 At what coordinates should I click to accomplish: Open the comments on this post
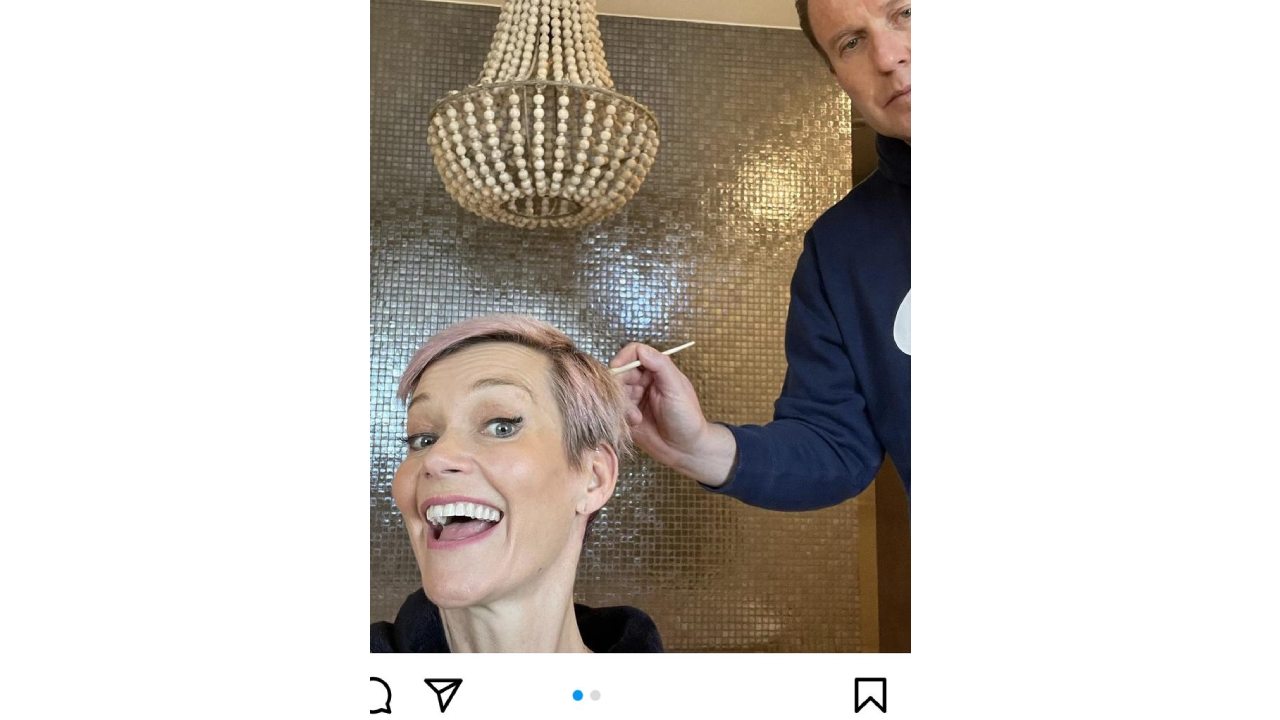click(x=380, y=695)
